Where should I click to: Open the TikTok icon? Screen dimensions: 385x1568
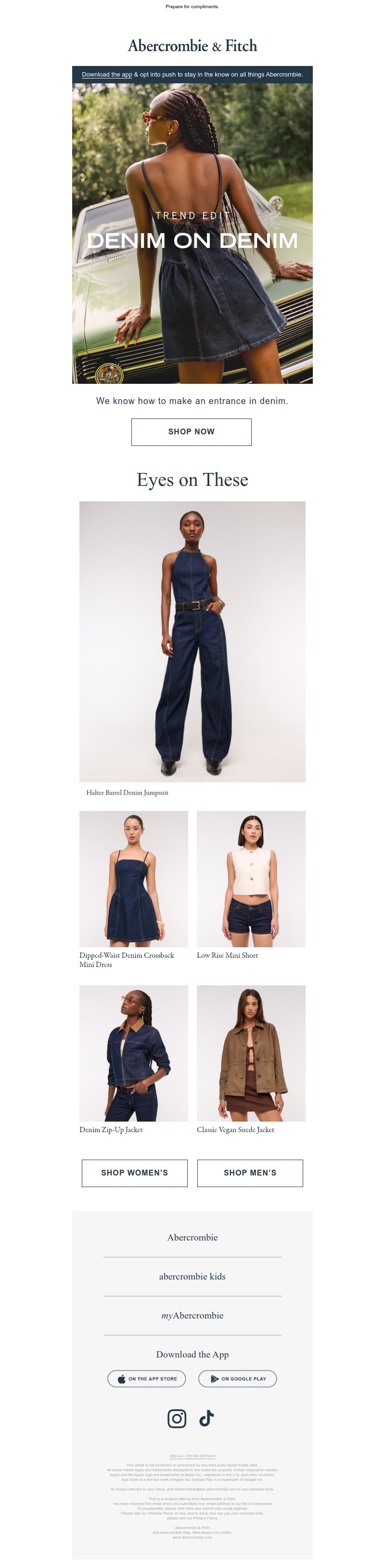pyautogui.click(x=207, y=1418)
